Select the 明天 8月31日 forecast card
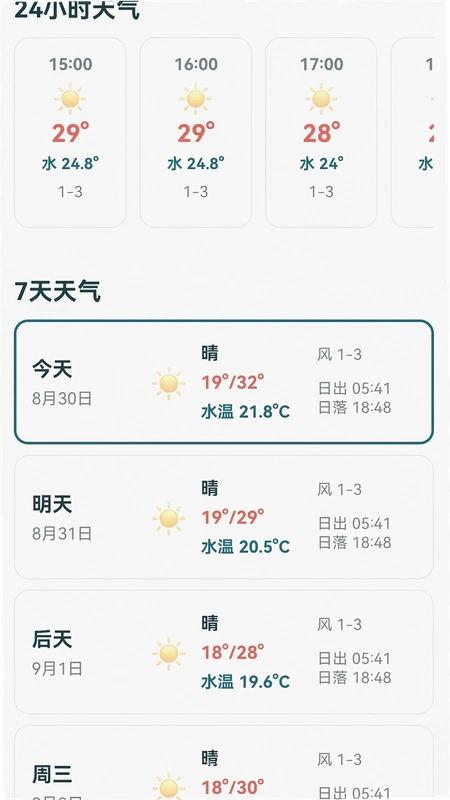The image size is (450, 800). (224, 517)
